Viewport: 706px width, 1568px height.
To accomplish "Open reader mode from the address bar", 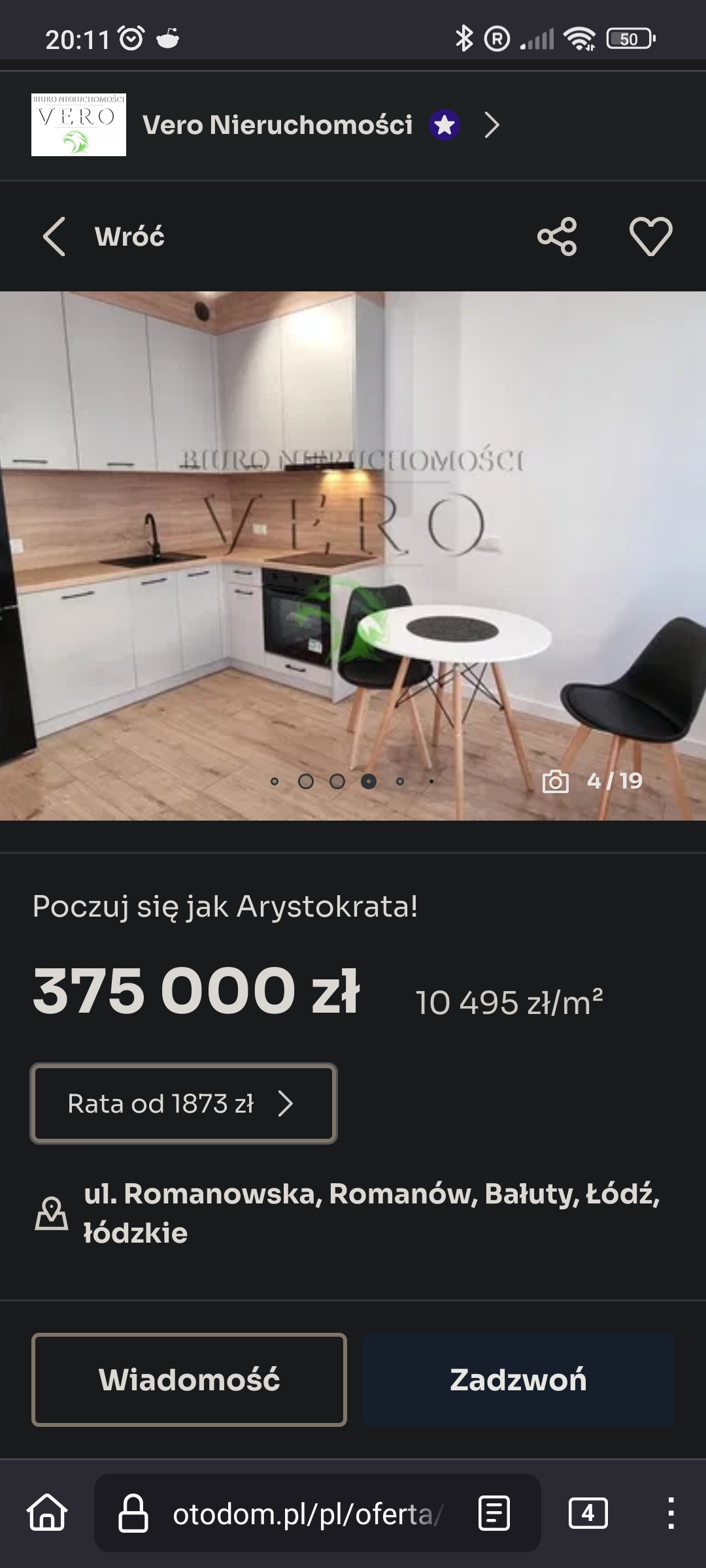I will point(494,1513).
